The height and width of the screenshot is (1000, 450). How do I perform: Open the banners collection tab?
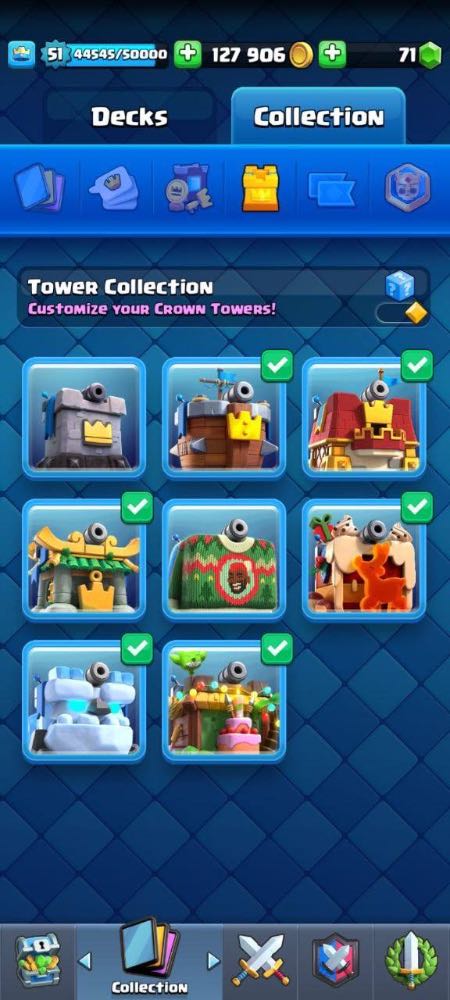click(x=331, y=189)
